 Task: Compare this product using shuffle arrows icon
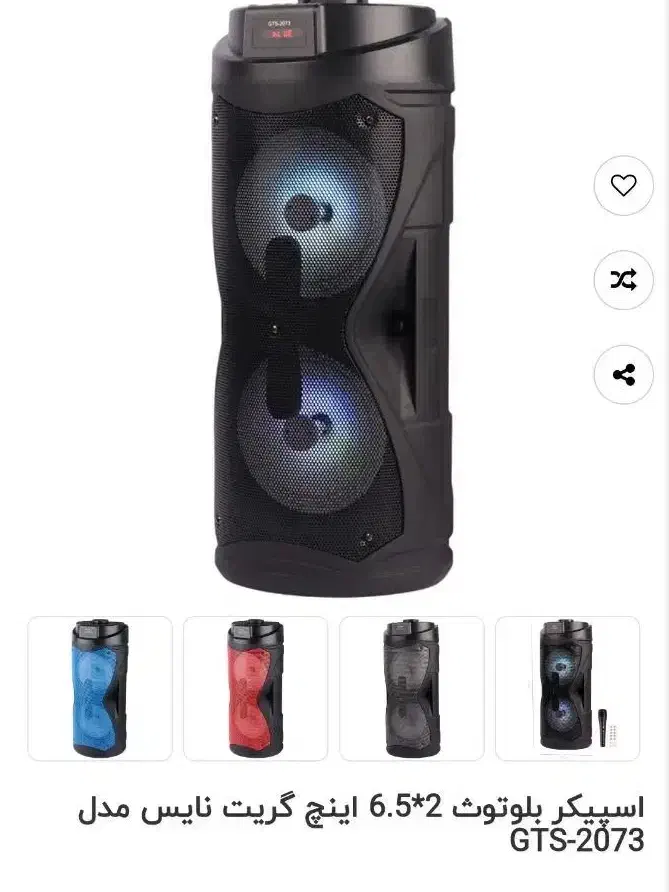tap(623, 280)
